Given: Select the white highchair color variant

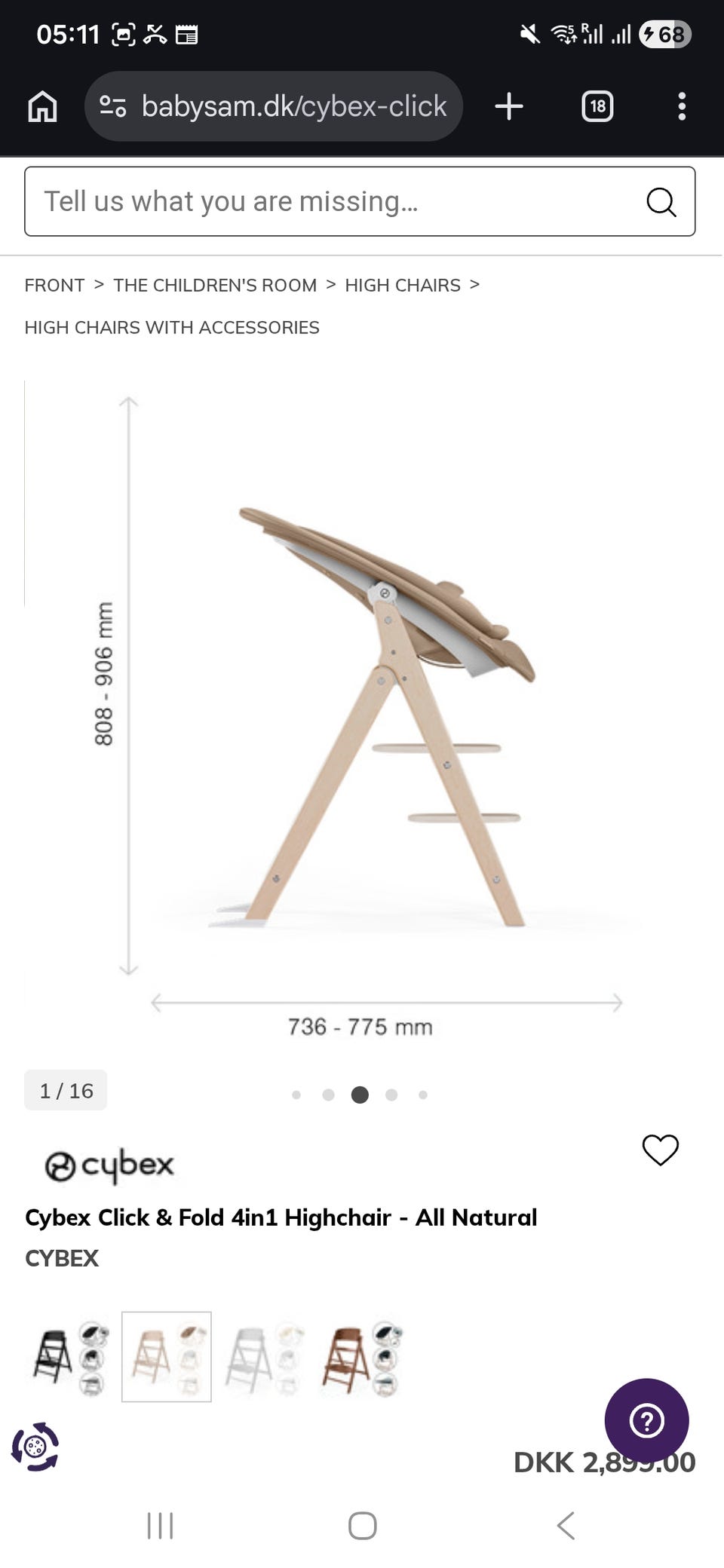Looking at the screenshot, I should pos(263,1357).
